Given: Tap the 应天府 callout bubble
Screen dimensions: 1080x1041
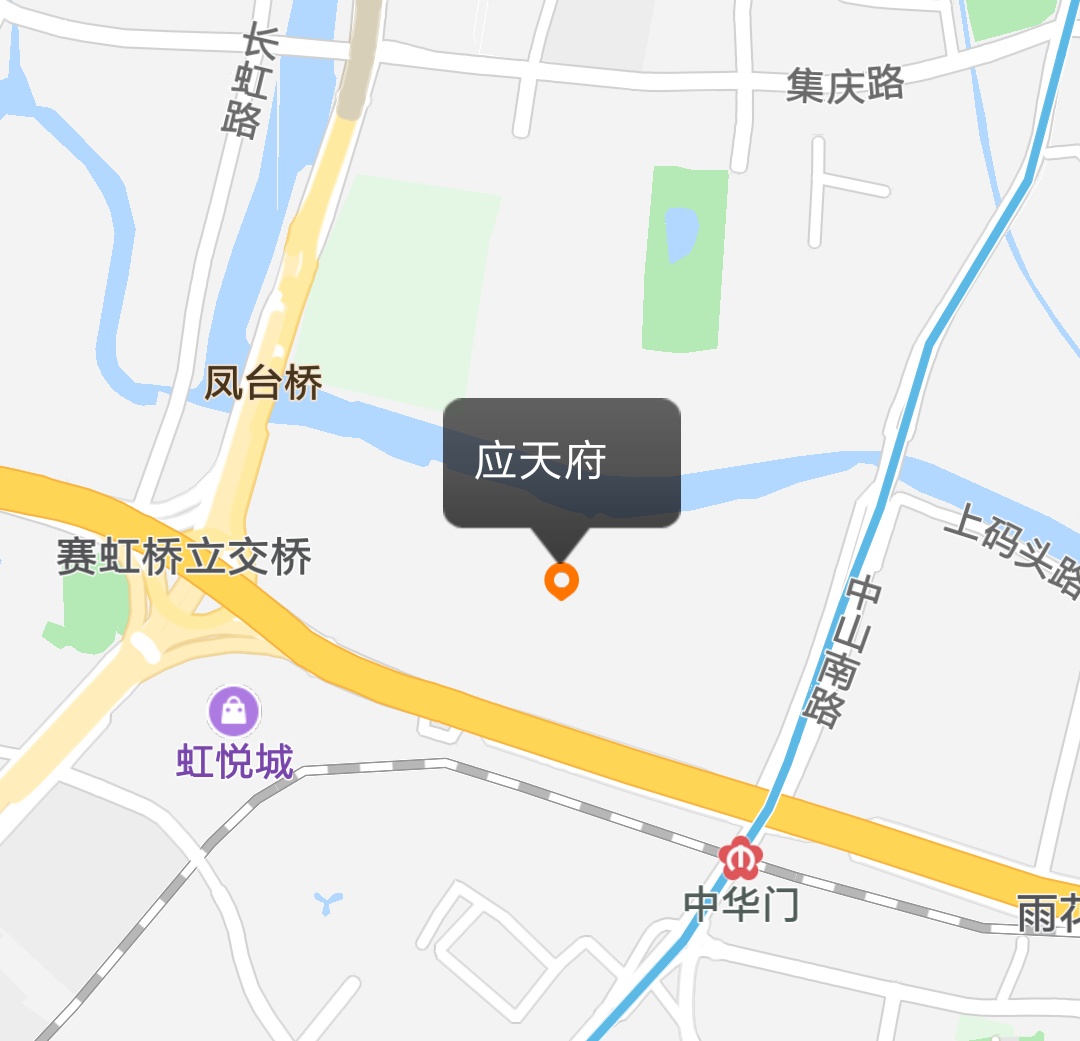Looking at the screenshot, I should coord(561,463).
